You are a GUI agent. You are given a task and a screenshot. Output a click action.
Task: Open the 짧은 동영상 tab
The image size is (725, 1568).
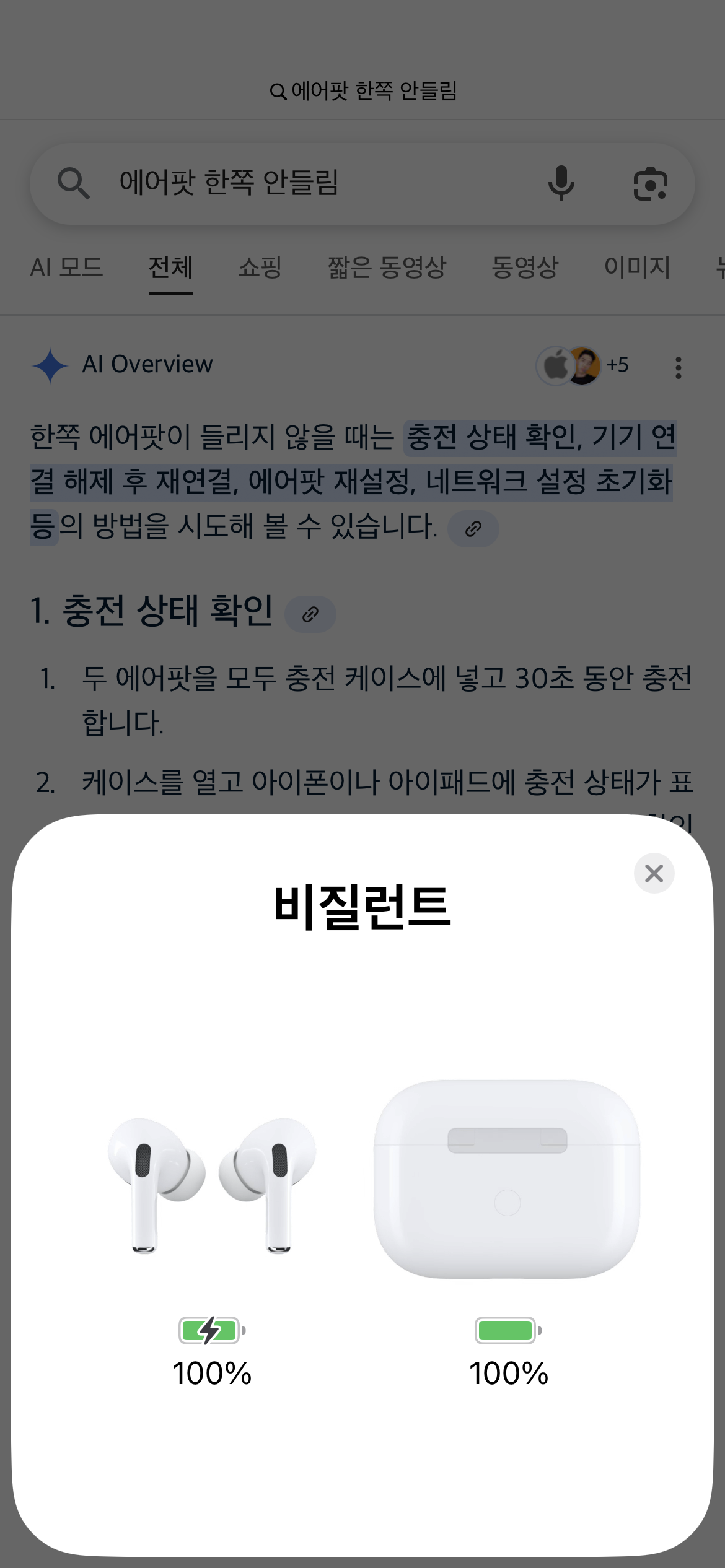387,268
